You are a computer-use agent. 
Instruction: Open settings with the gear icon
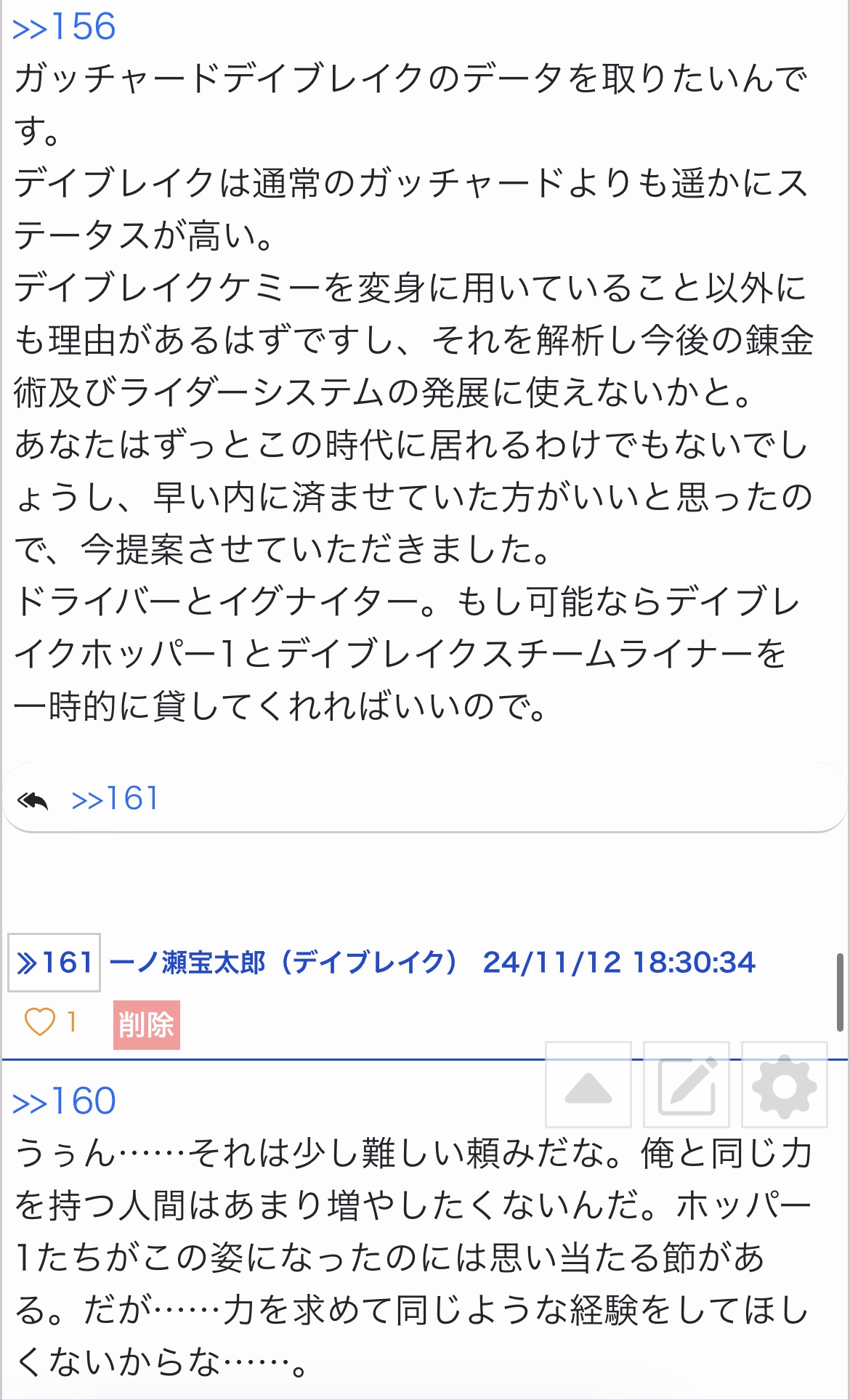click(x=785, y=1085)
